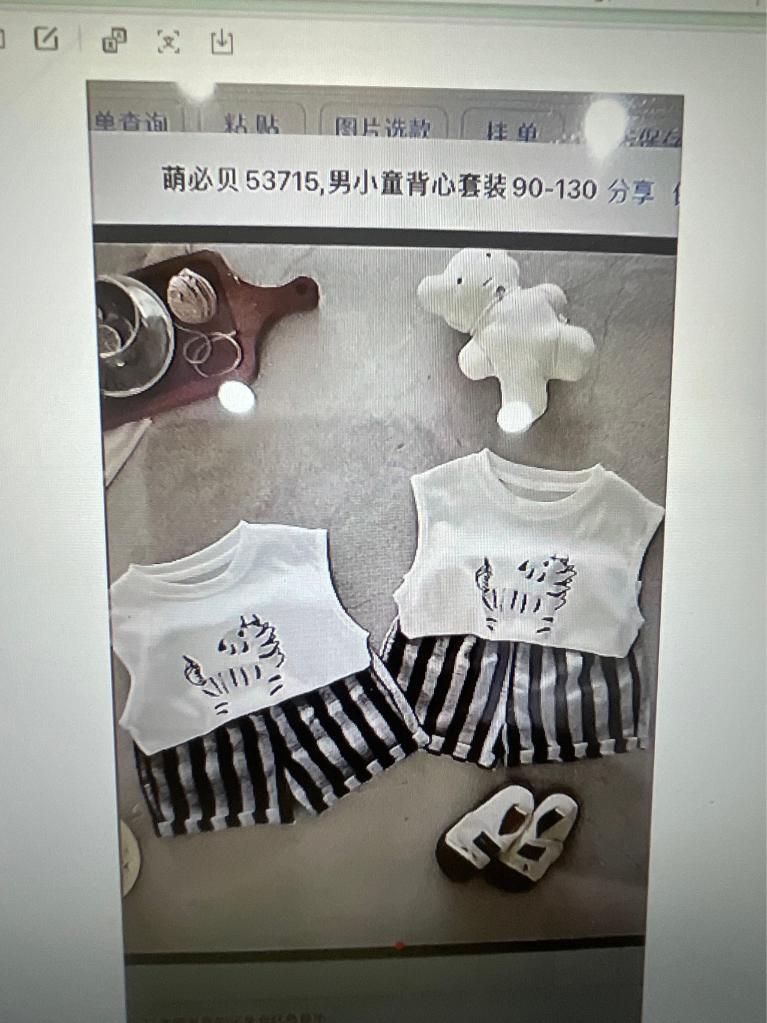Screen dimensions: 767x1023
Task: Tap the translate image icon
Action: [115, 41]
